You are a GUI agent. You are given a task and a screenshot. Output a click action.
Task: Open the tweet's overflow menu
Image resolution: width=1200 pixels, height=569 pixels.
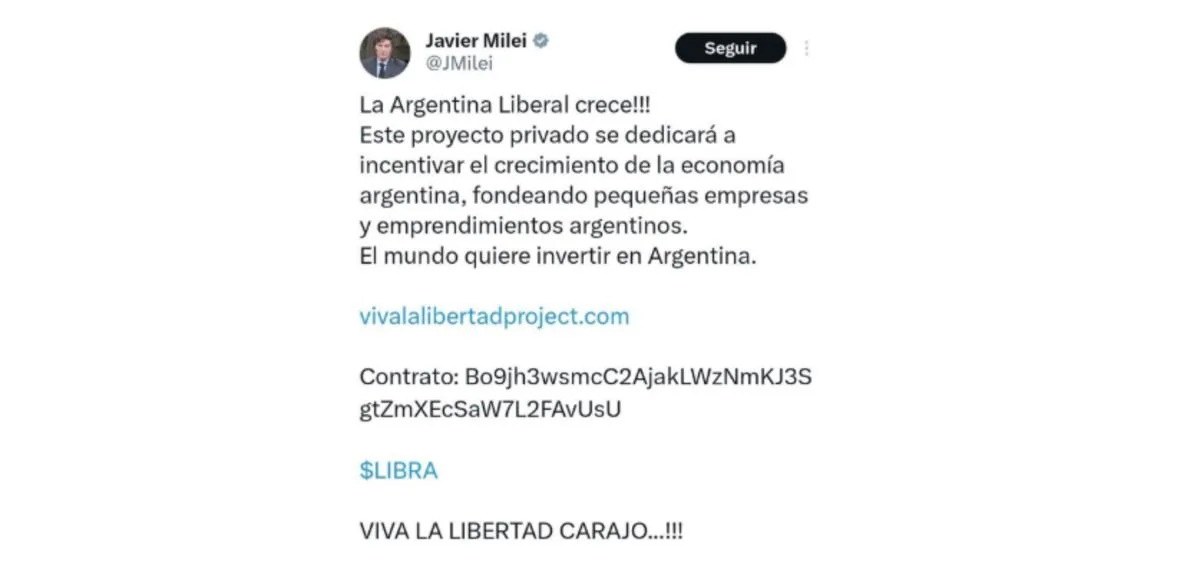pyautogui.click(x=807, y=48)
